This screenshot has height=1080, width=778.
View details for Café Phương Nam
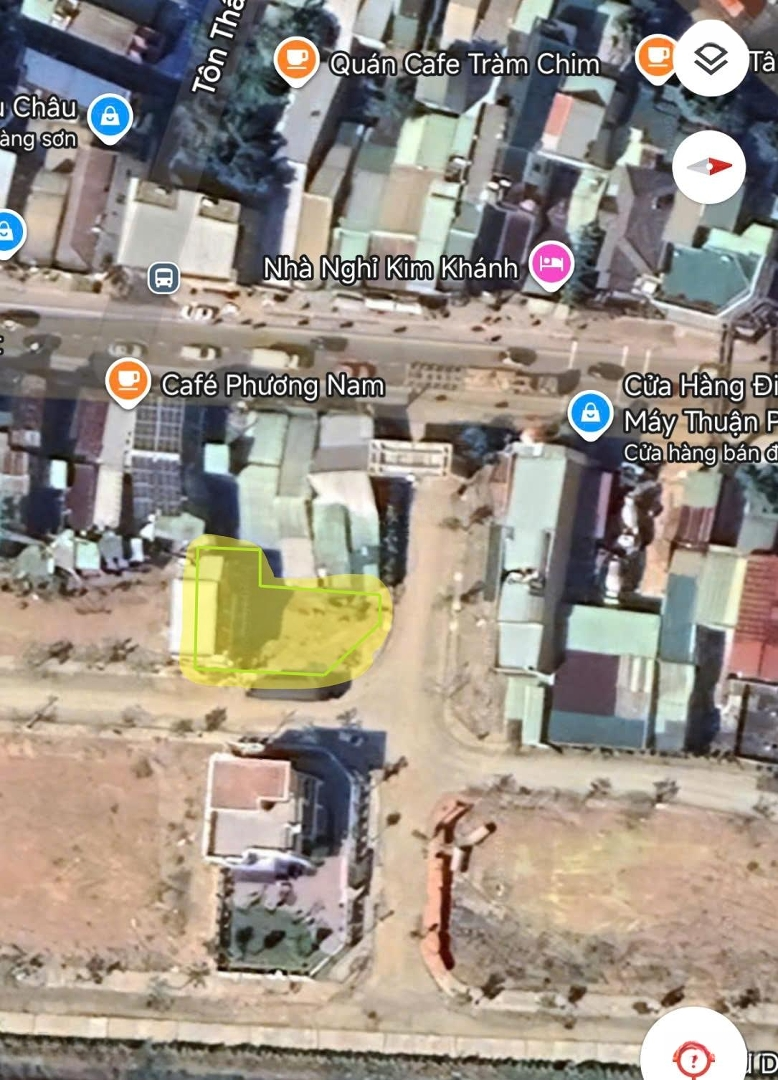[x=129, y=383]
